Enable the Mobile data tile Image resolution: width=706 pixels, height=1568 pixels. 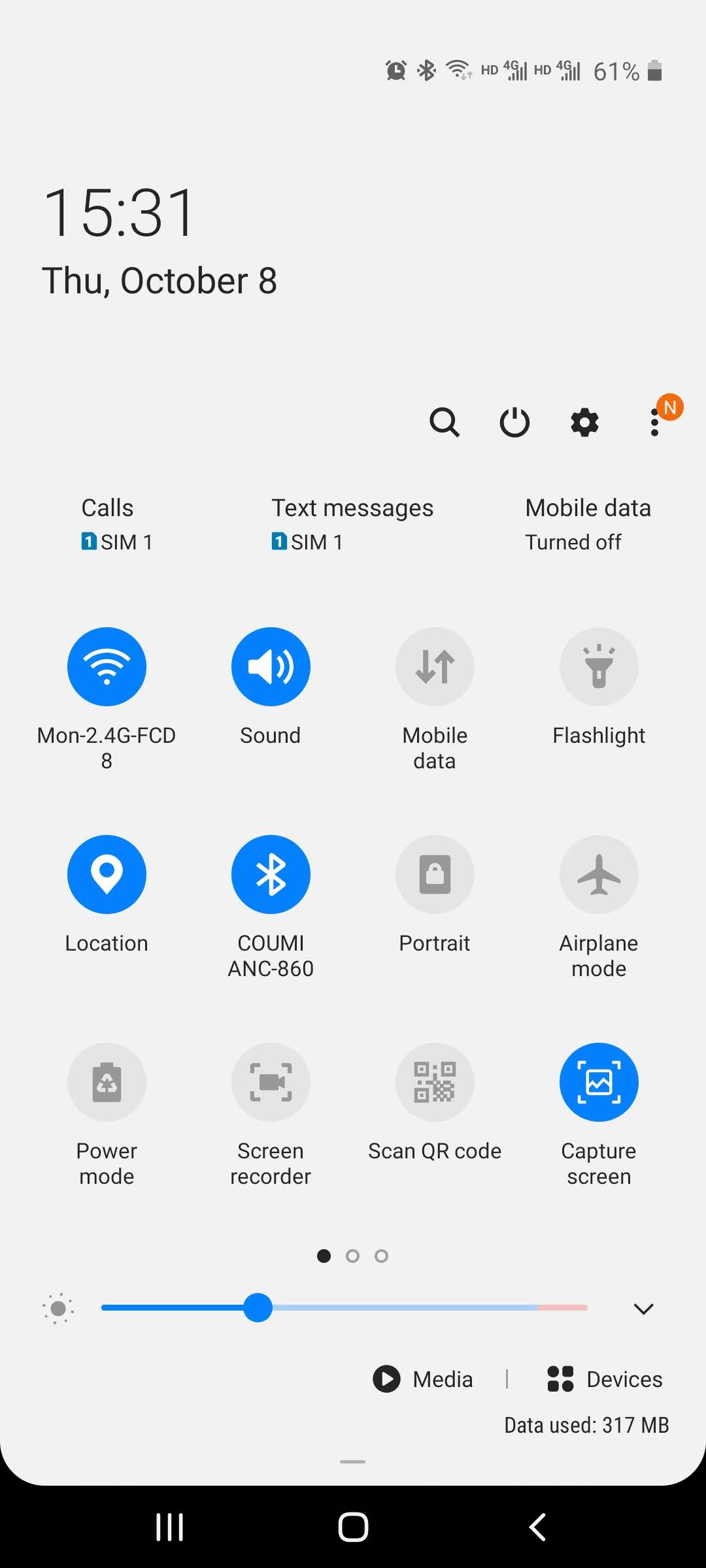click(x=435, y=666)
